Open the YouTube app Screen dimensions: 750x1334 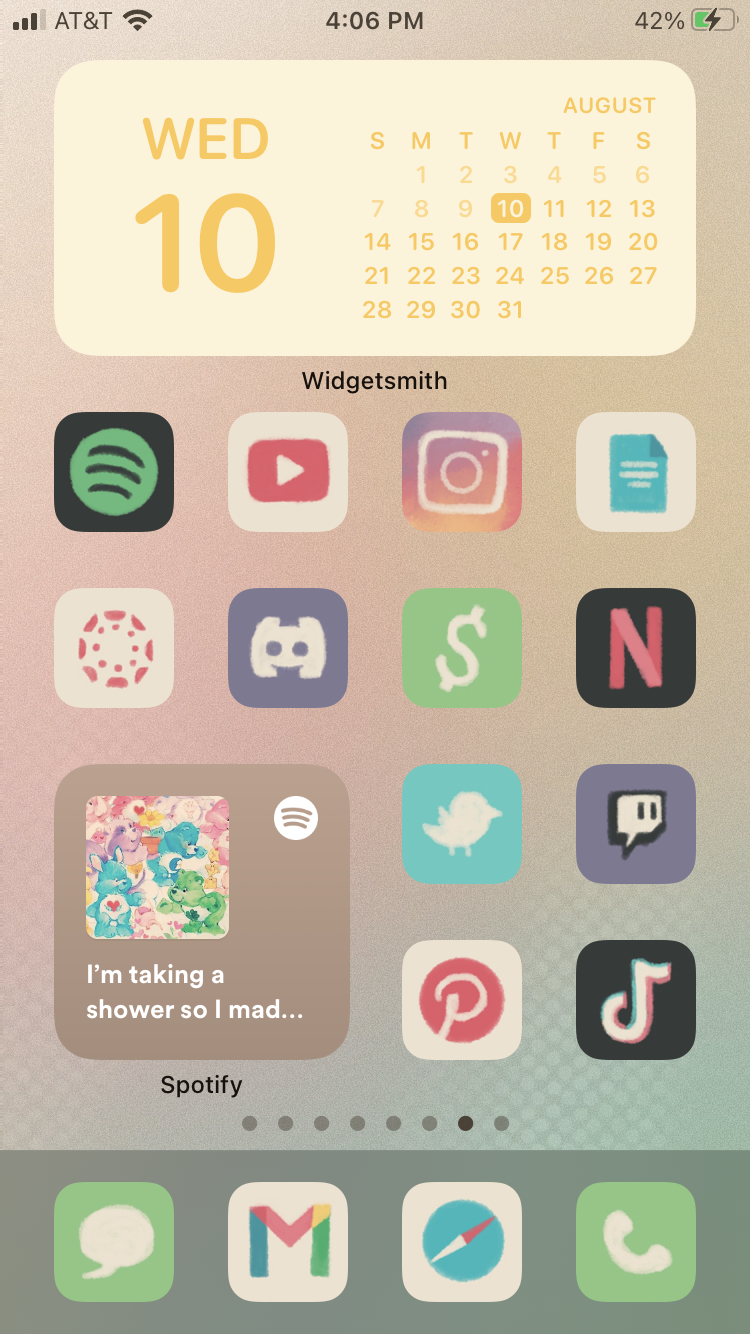point(288,471)
